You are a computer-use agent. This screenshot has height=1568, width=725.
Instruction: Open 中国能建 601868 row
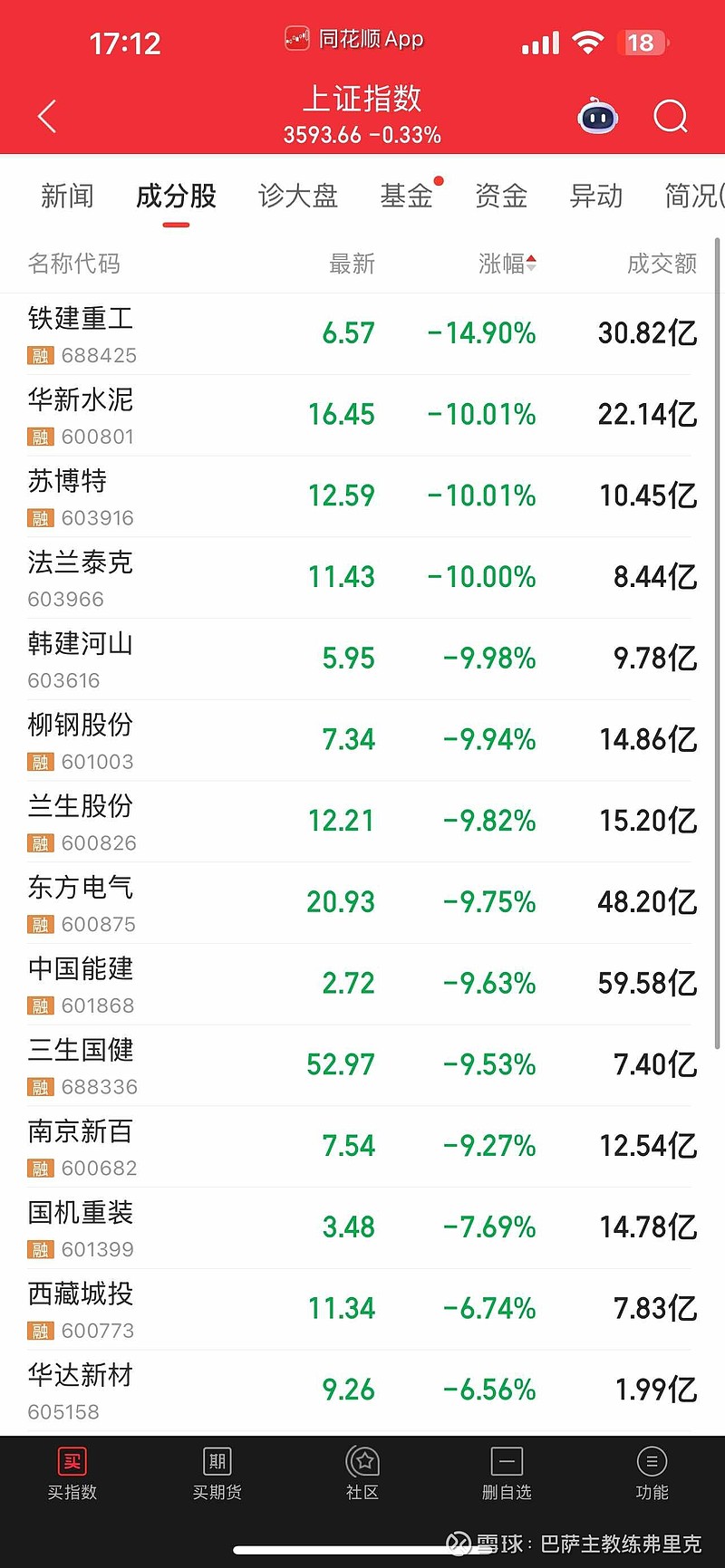click(x=362, y=984)
